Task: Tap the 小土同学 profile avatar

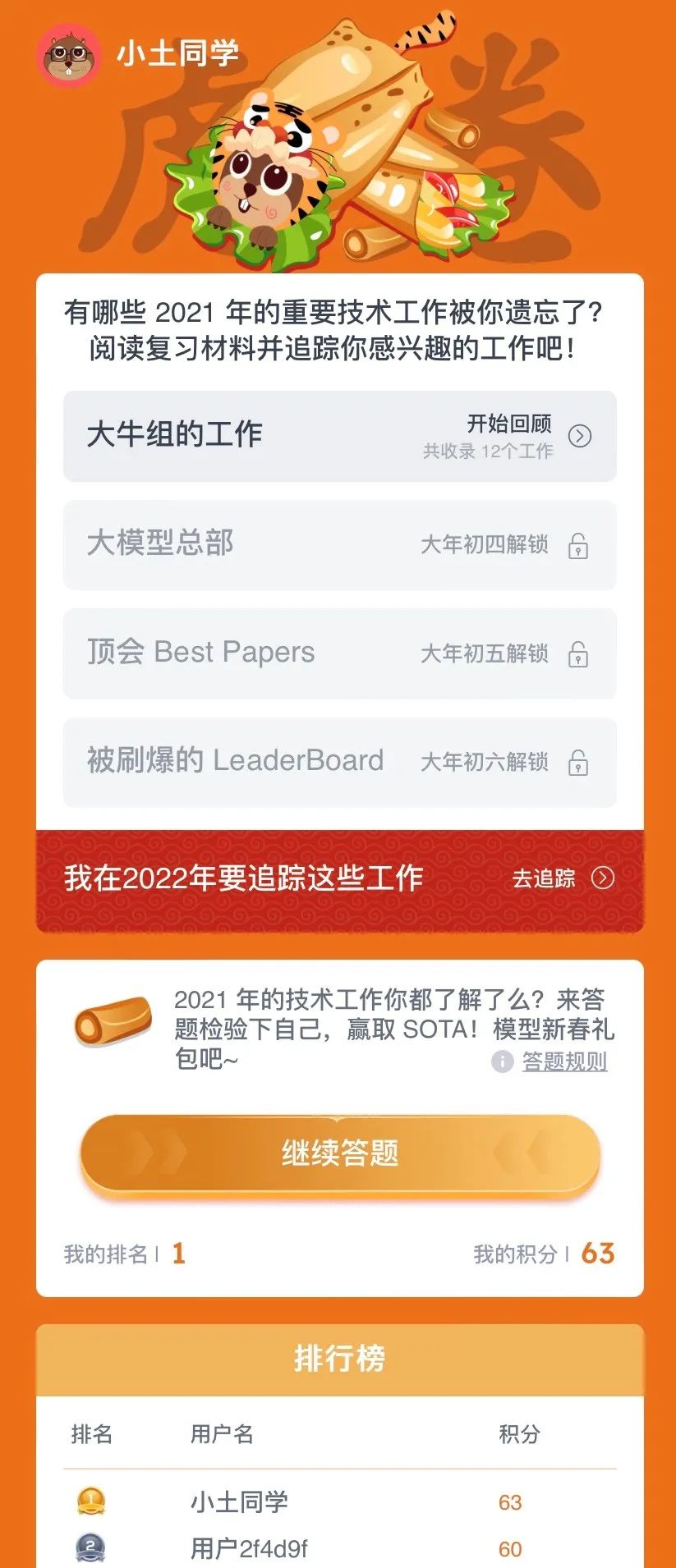Action: [x=69, y=55]
